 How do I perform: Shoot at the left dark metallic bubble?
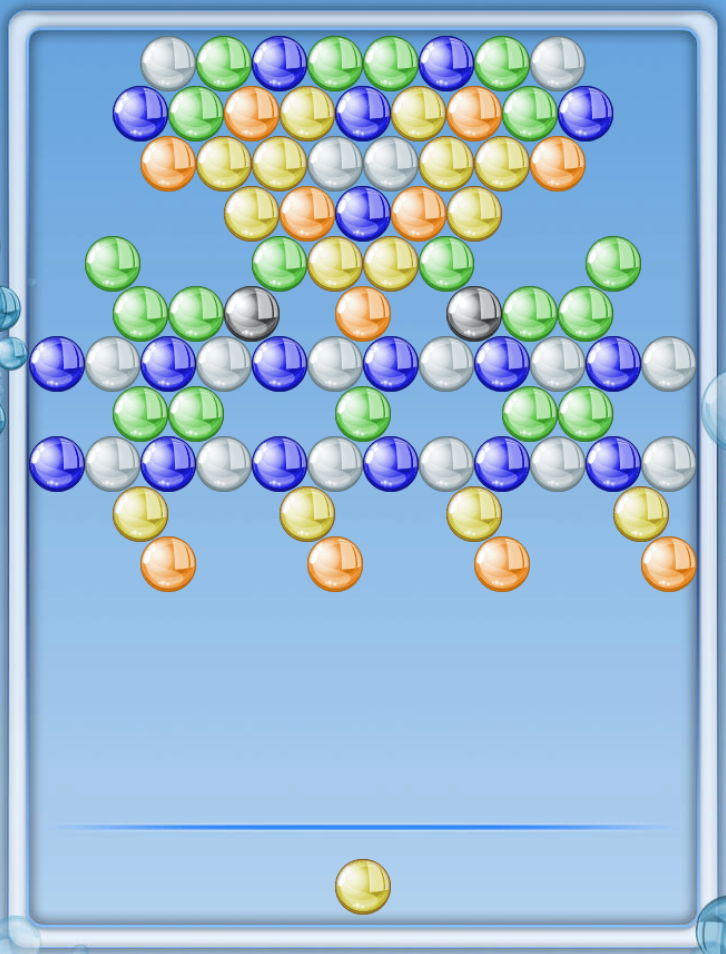coord(252,314)
